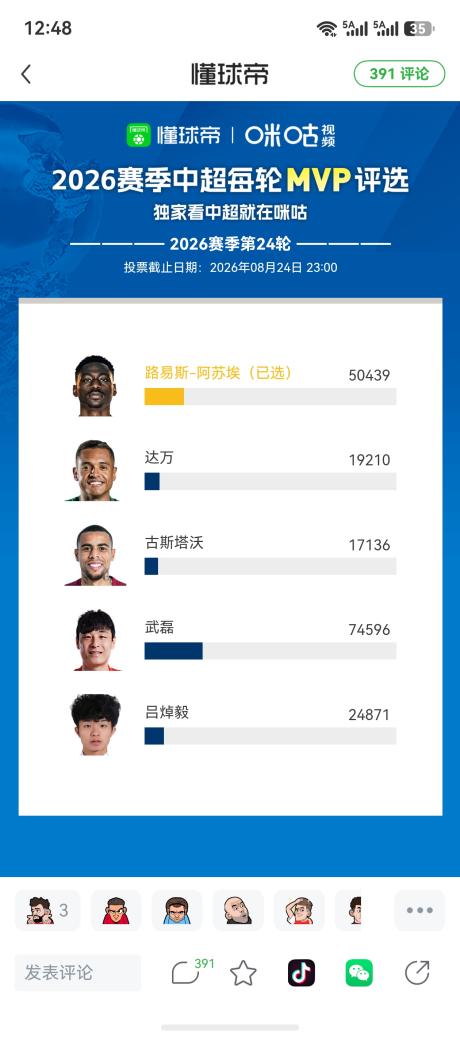This screenshot has width=460, height=1038.
Task: Select the 吕焯毅 vote row
Action: [x=234, y=724]
